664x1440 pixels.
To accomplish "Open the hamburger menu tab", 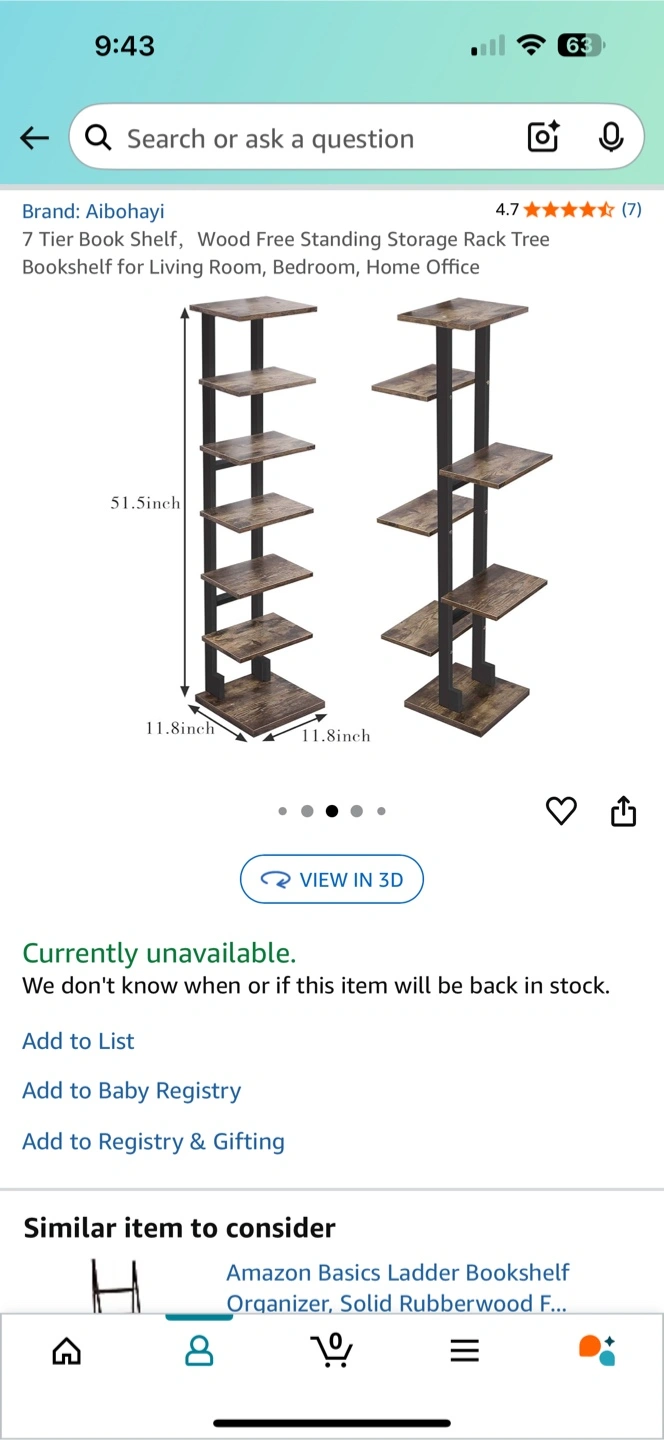I will point(464,1352).
